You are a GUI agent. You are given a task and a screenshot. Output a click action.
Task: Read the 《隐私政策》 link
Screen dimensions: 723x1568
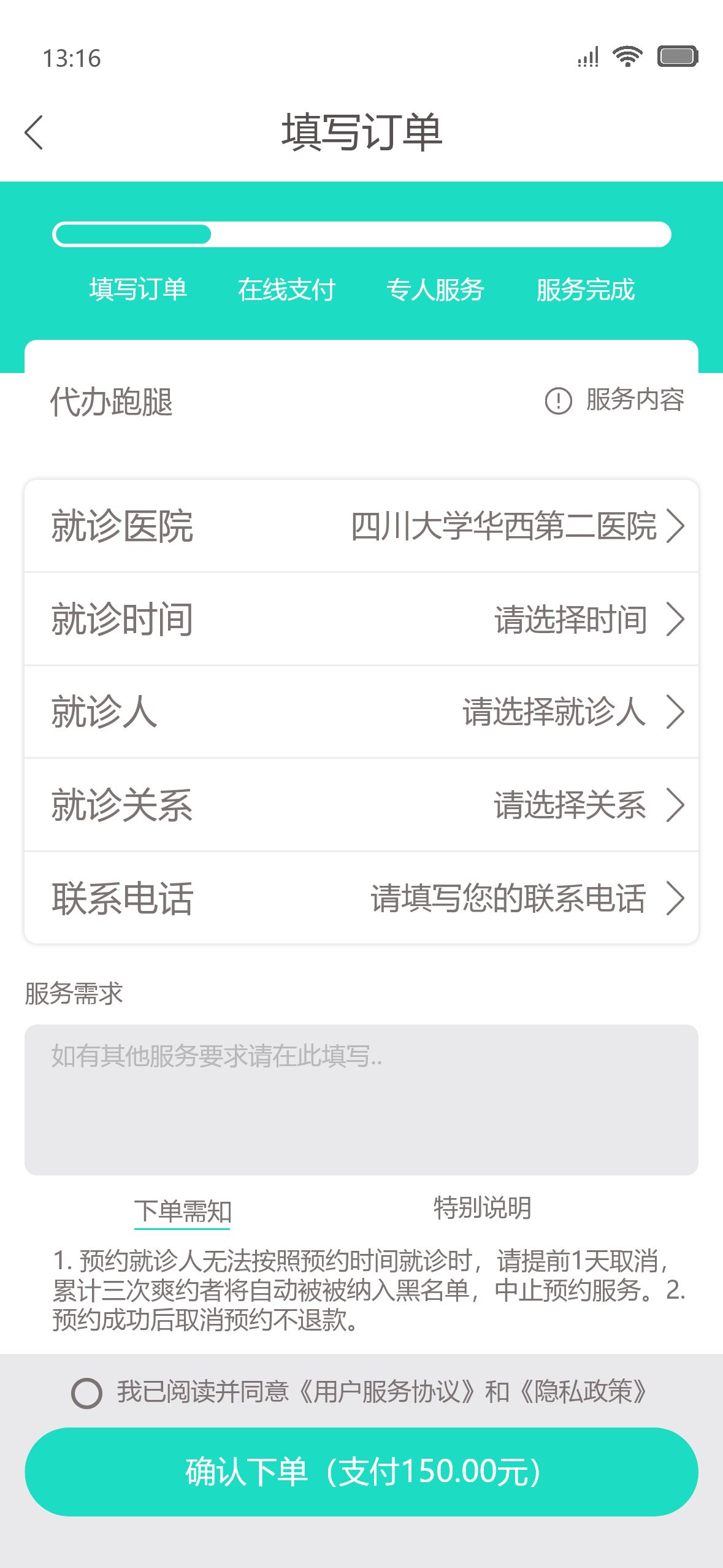(x=583, y=1392)
